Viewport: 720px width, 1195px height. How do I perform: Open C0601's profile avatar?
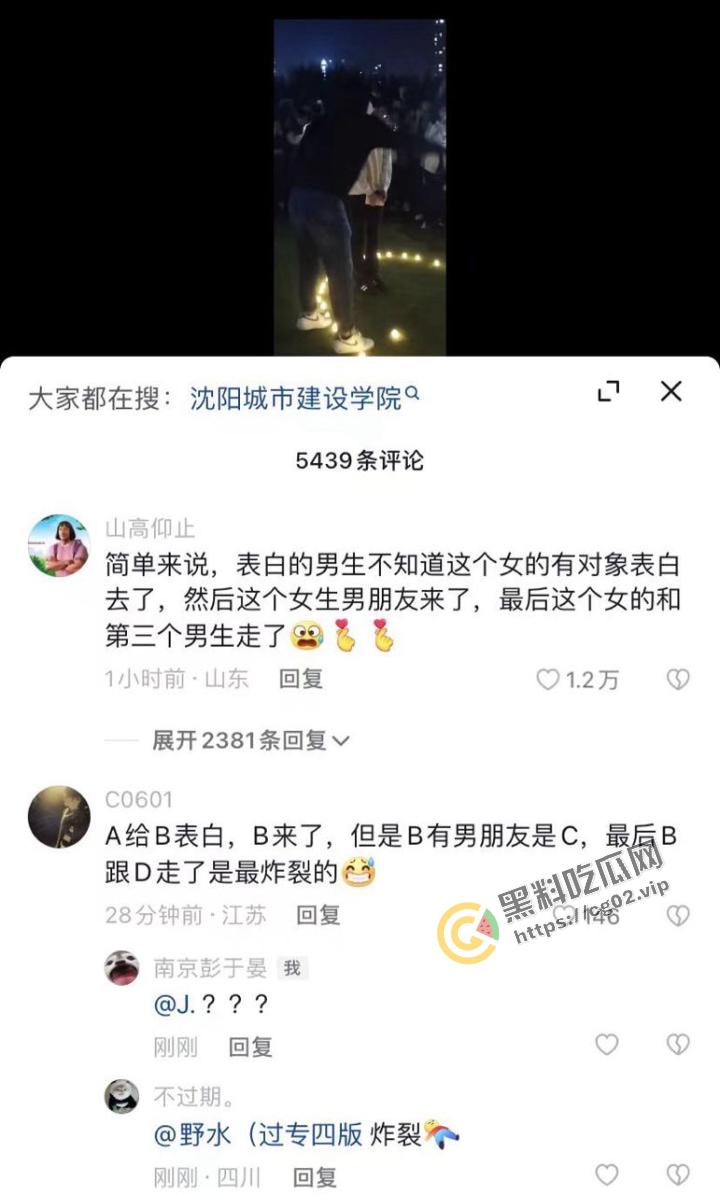click(x=60, y=810)
